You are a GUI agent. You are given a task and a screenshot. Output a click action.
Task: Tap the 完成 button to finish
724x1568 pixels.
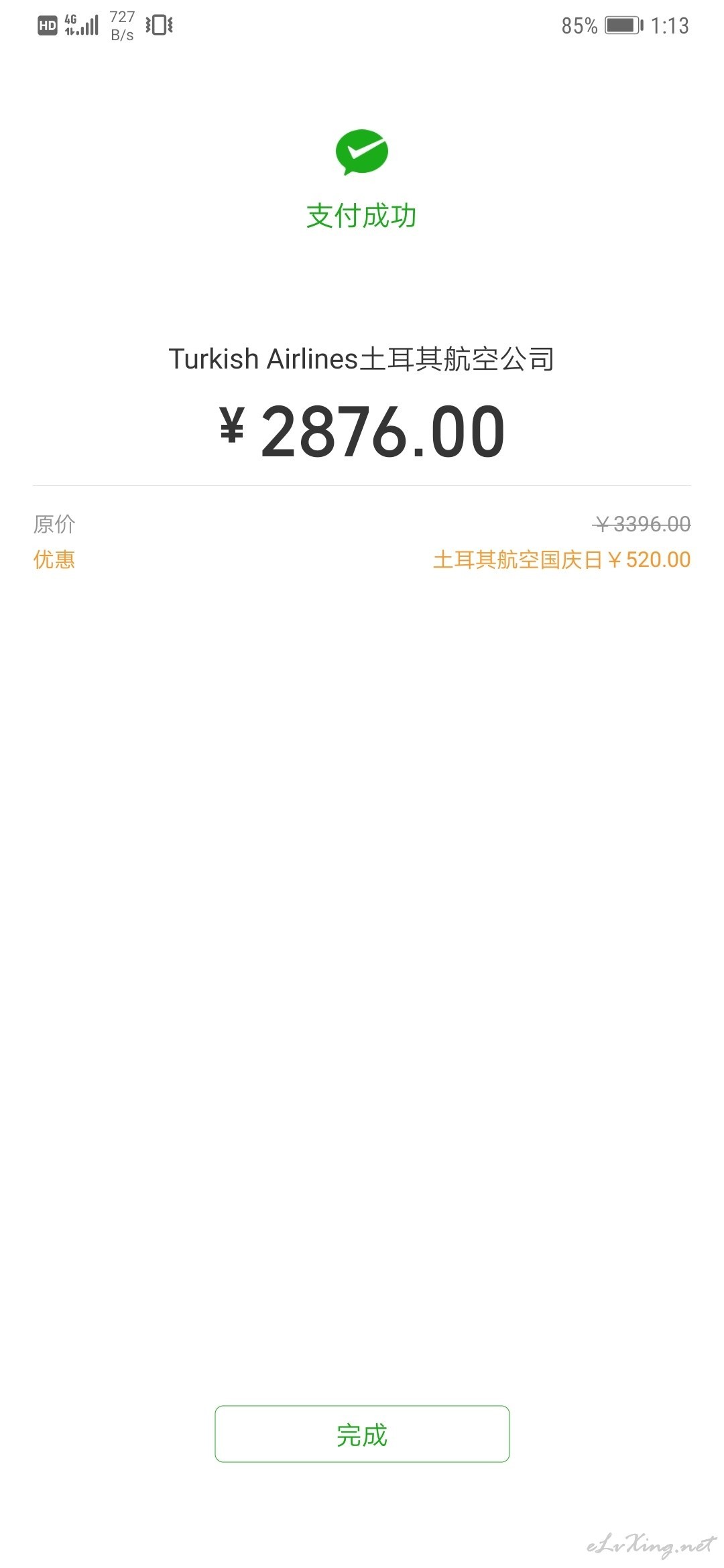[x=362, y=1434]
